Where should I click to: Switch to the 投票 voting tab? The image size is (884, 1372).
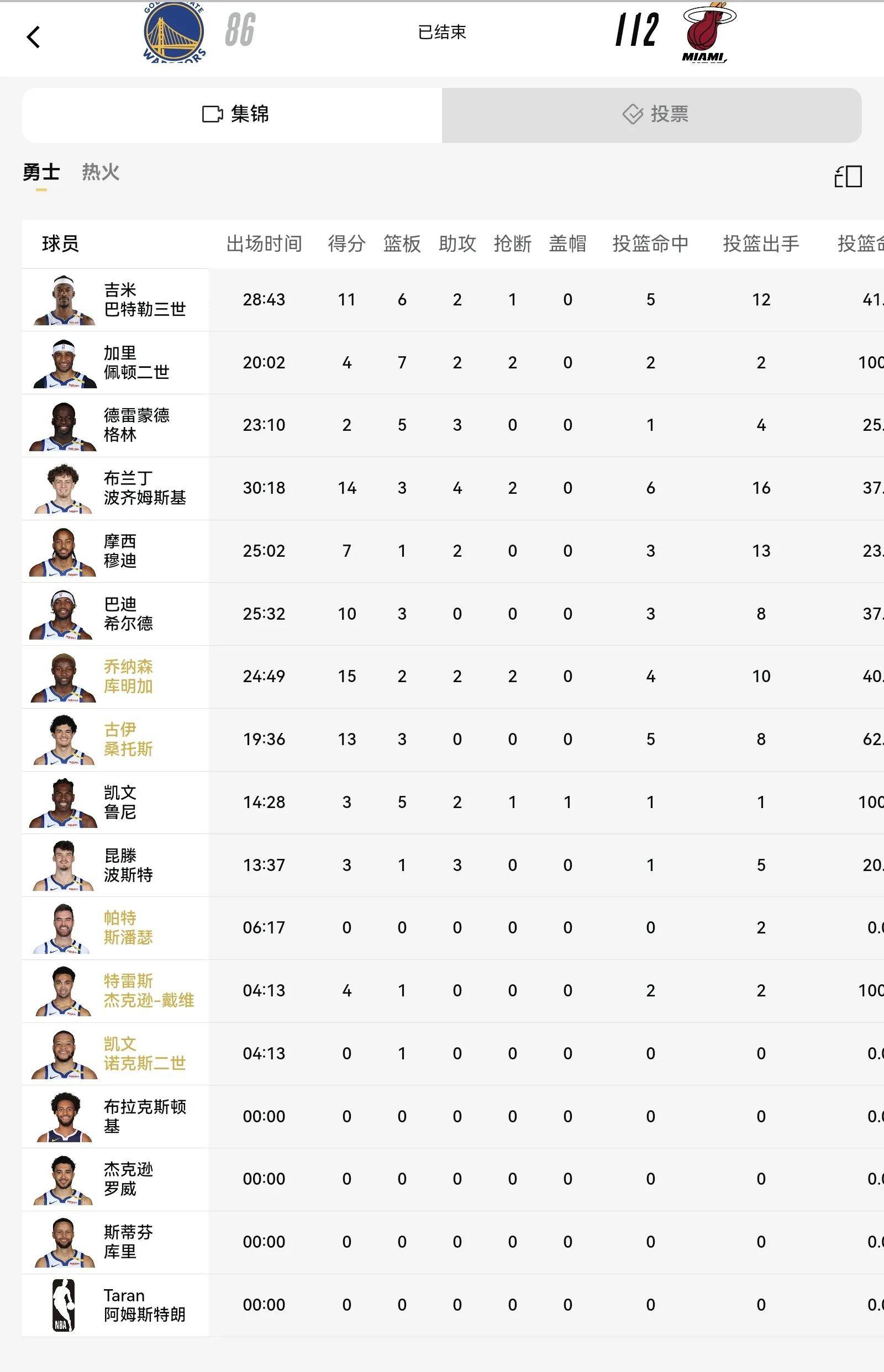[x=654, y=114]
